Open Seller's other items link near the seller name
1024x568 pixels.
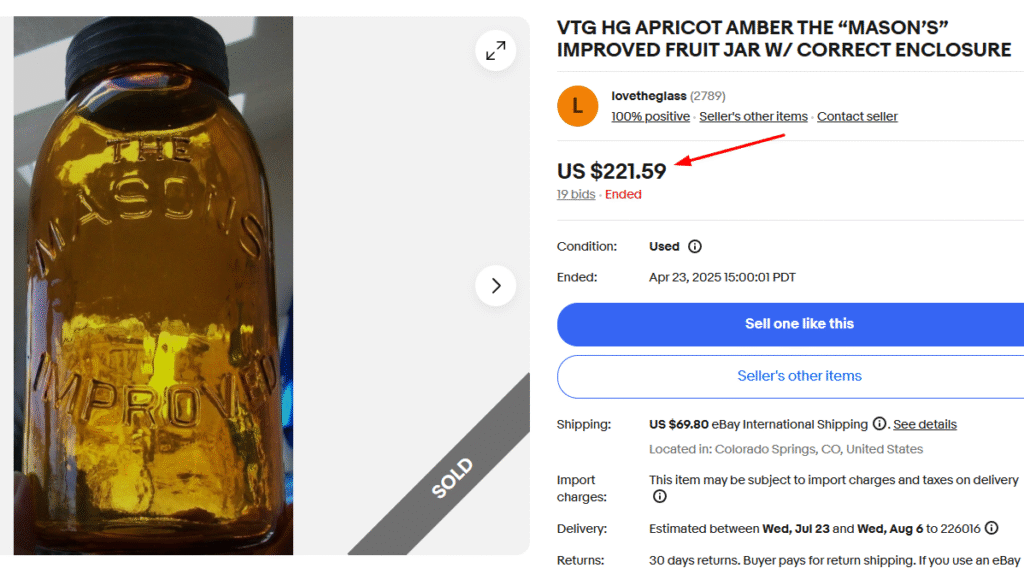pos(753,117)
